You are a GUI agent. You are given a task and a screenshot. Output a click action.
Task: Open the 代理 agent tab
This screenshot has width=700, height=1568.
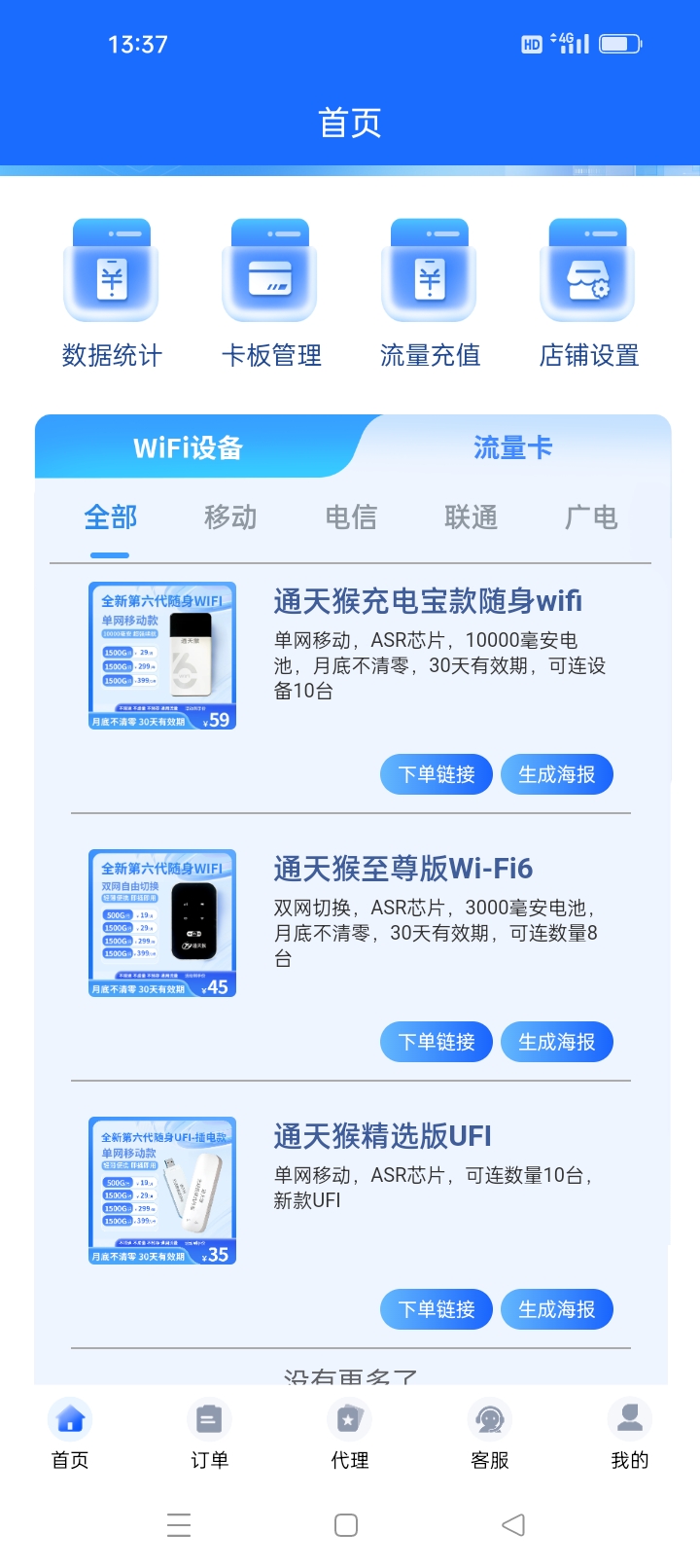(x=350, y=1435)
